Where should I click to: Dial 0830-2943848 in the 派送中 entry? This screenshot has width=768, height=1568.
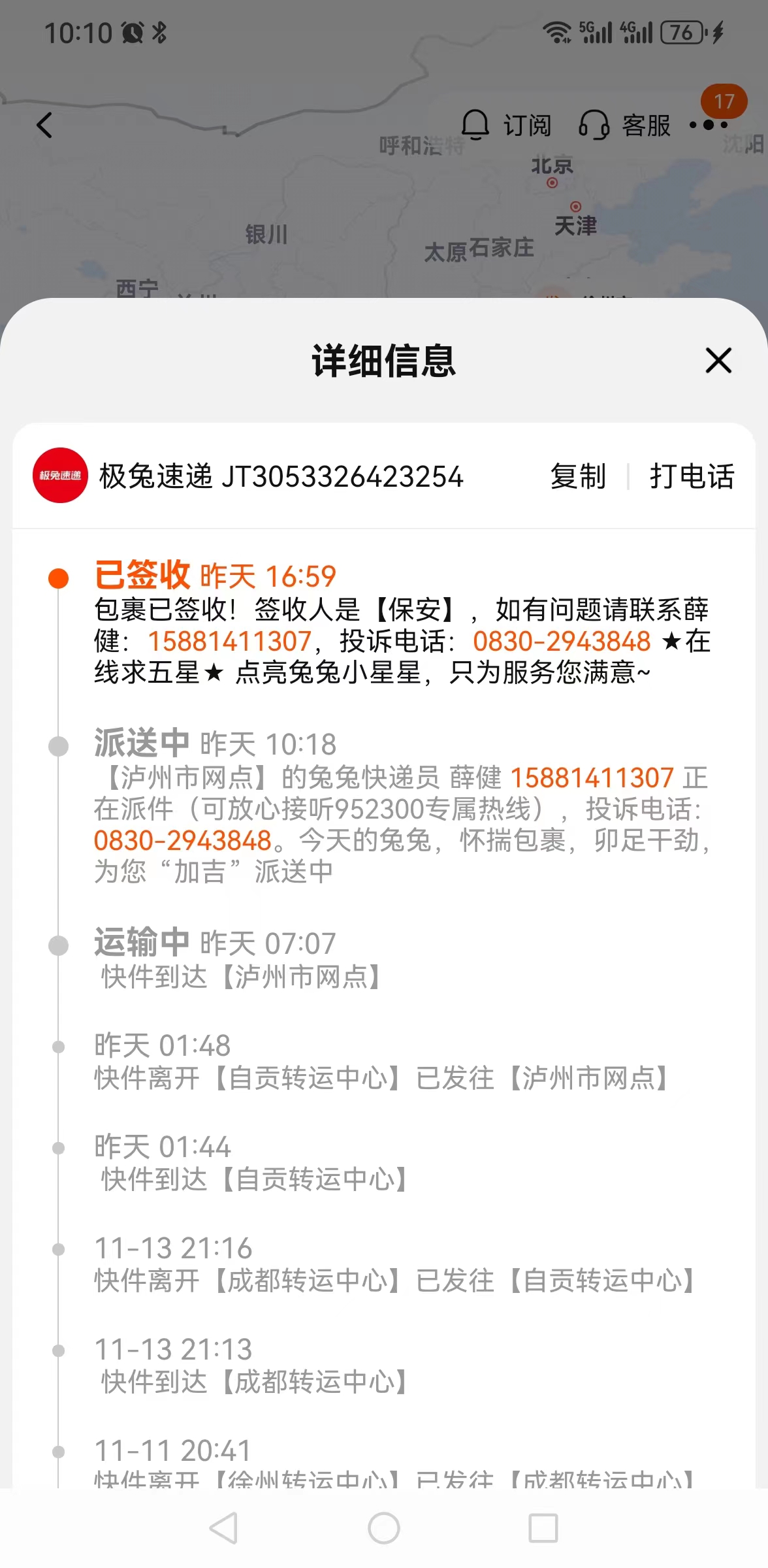182,840
